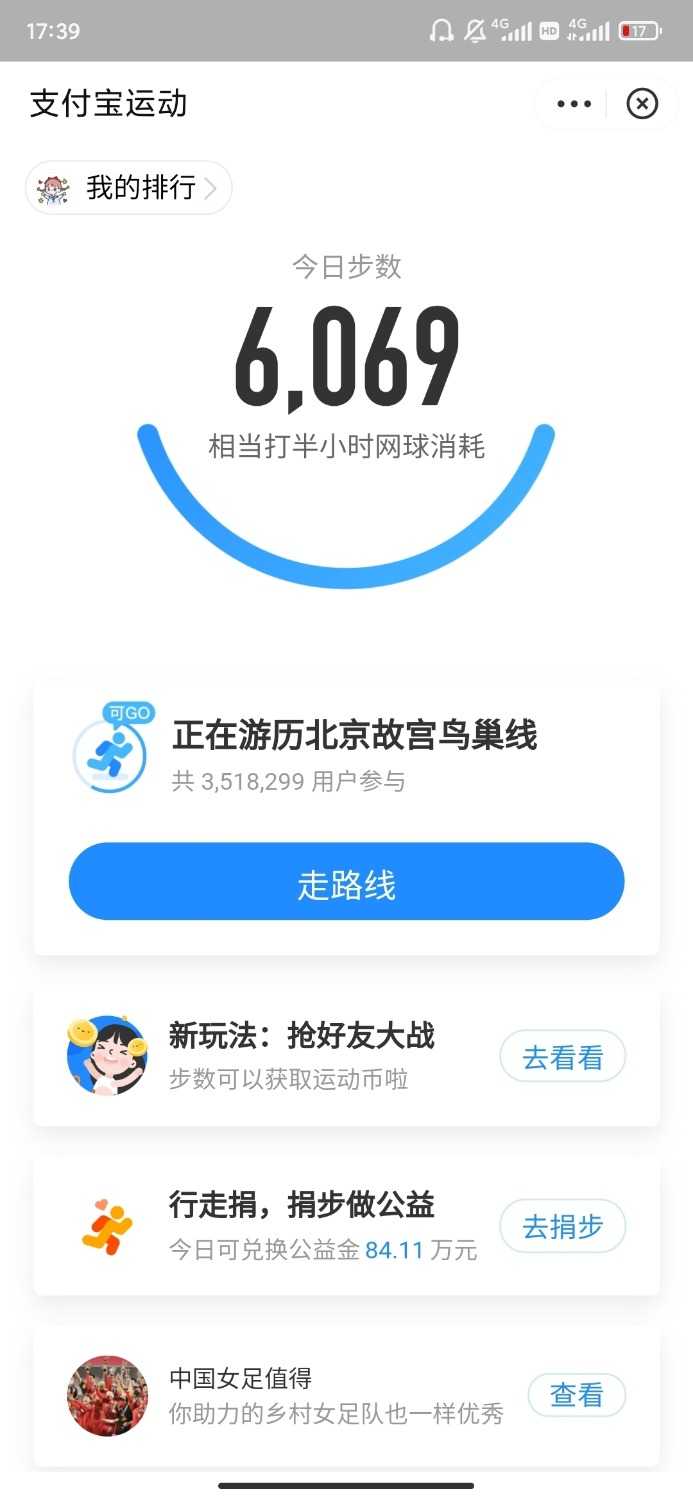
Task: Tap 去捐步 to donate steps
Action: (562, 1226)
